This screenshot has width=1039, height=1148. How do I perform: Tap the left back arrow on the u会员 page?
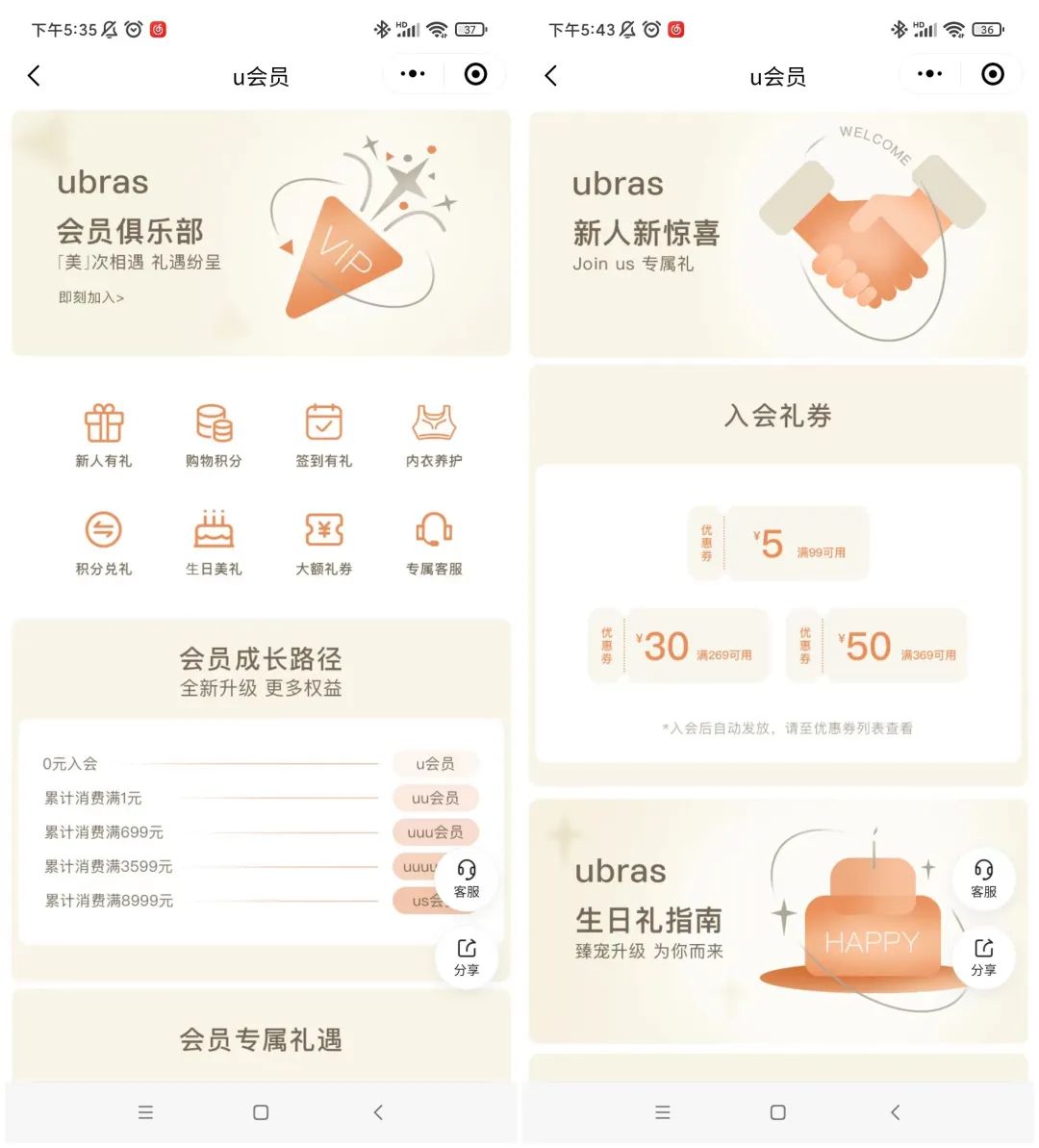pyautogui.click(x=34, y=74)
